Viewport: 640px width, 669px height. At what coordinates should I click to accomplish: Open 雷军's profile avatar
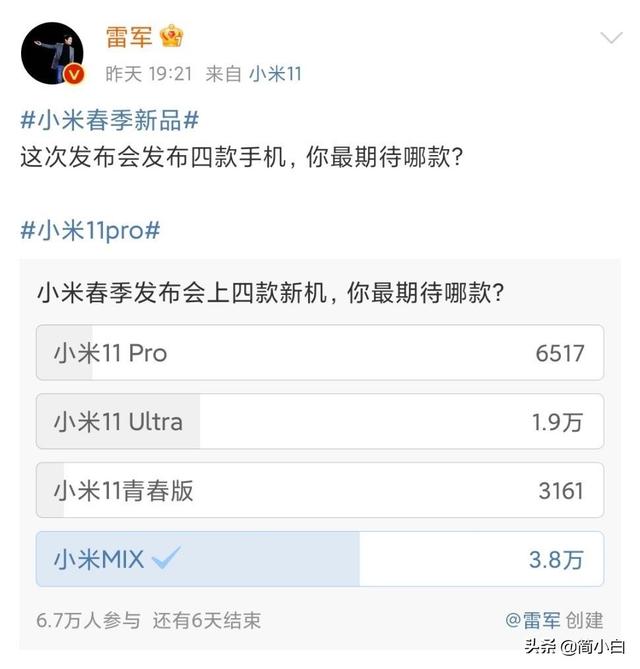point(52,52)
